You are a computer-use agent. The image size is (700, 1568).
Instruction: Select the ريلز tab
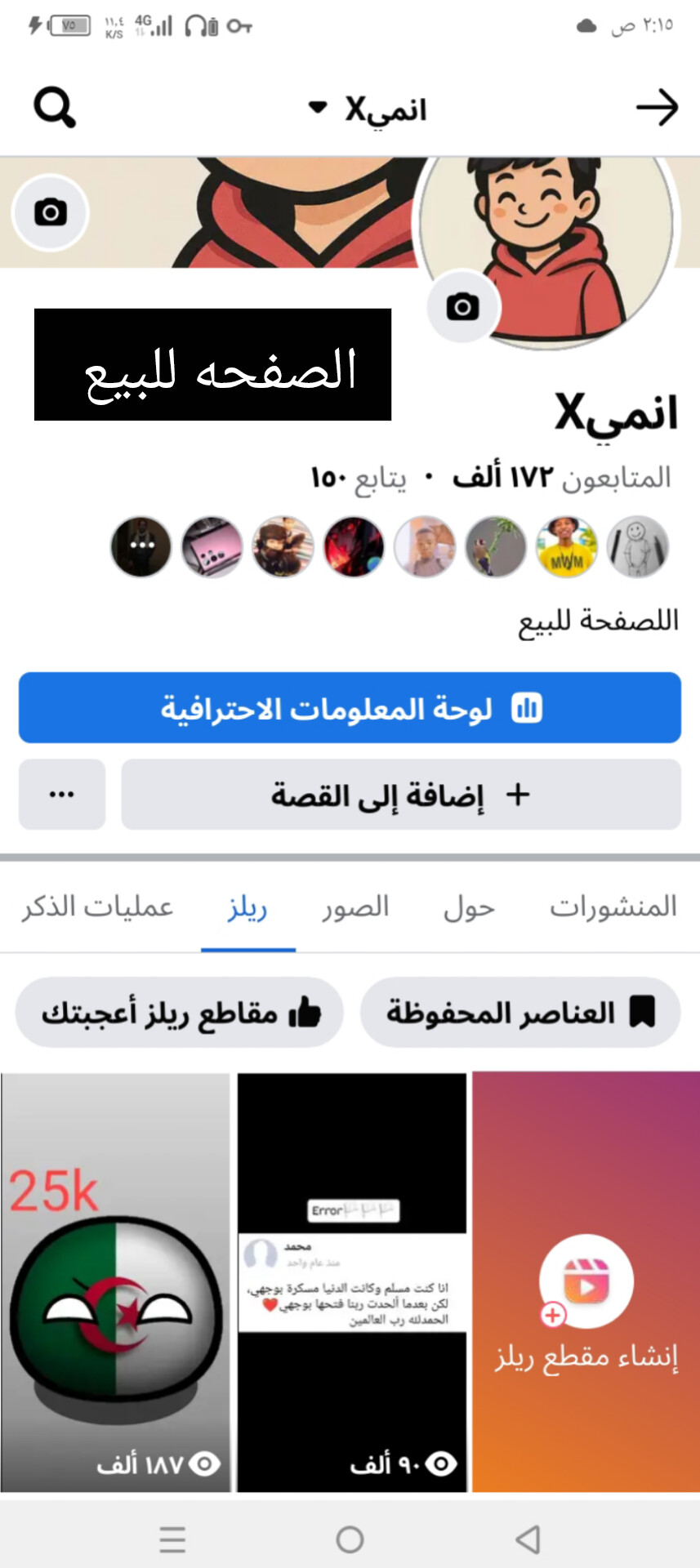pos(247,907)
